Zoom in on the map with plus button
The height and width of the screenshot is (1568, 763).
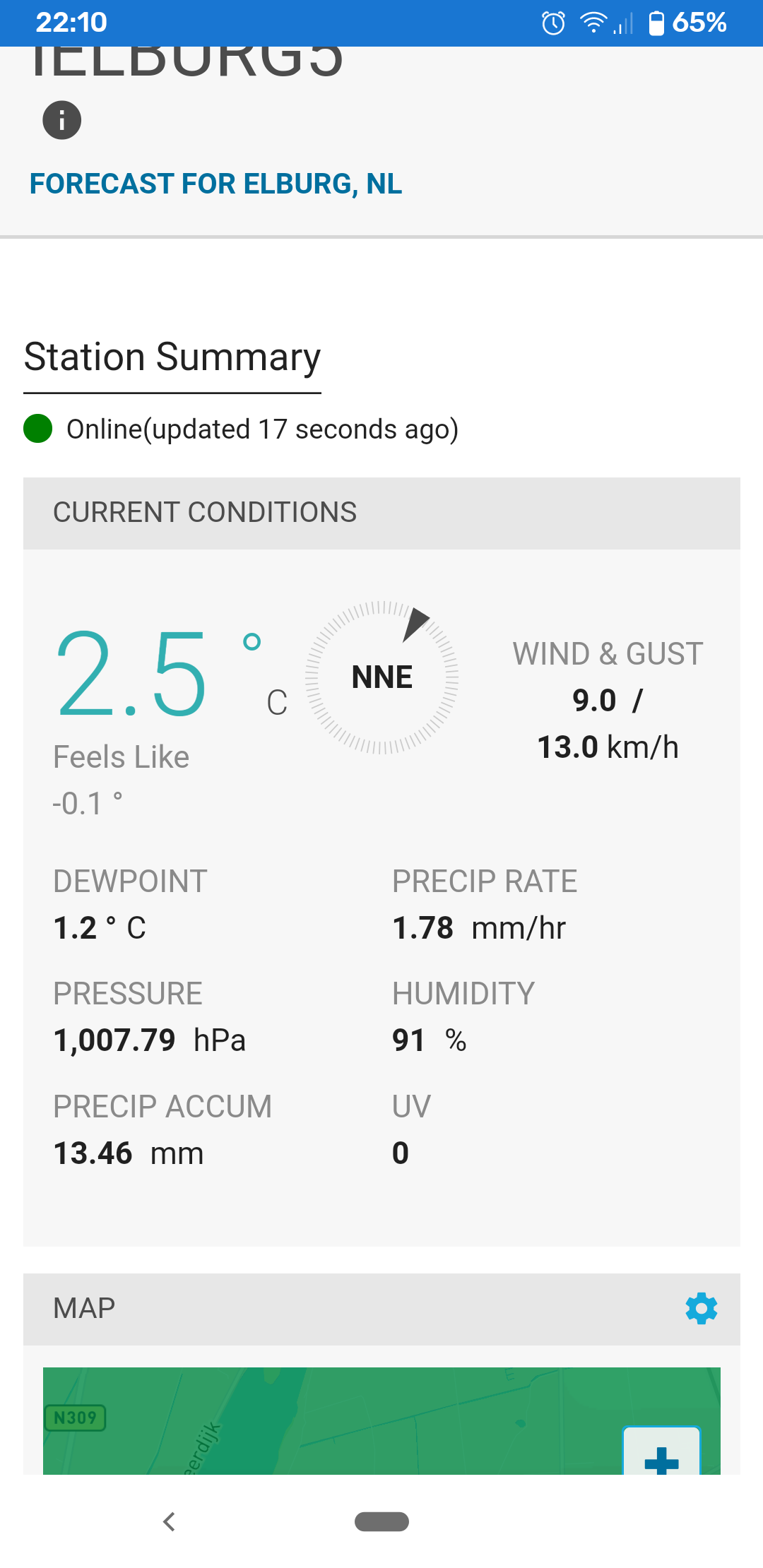tap(661, 1452)
